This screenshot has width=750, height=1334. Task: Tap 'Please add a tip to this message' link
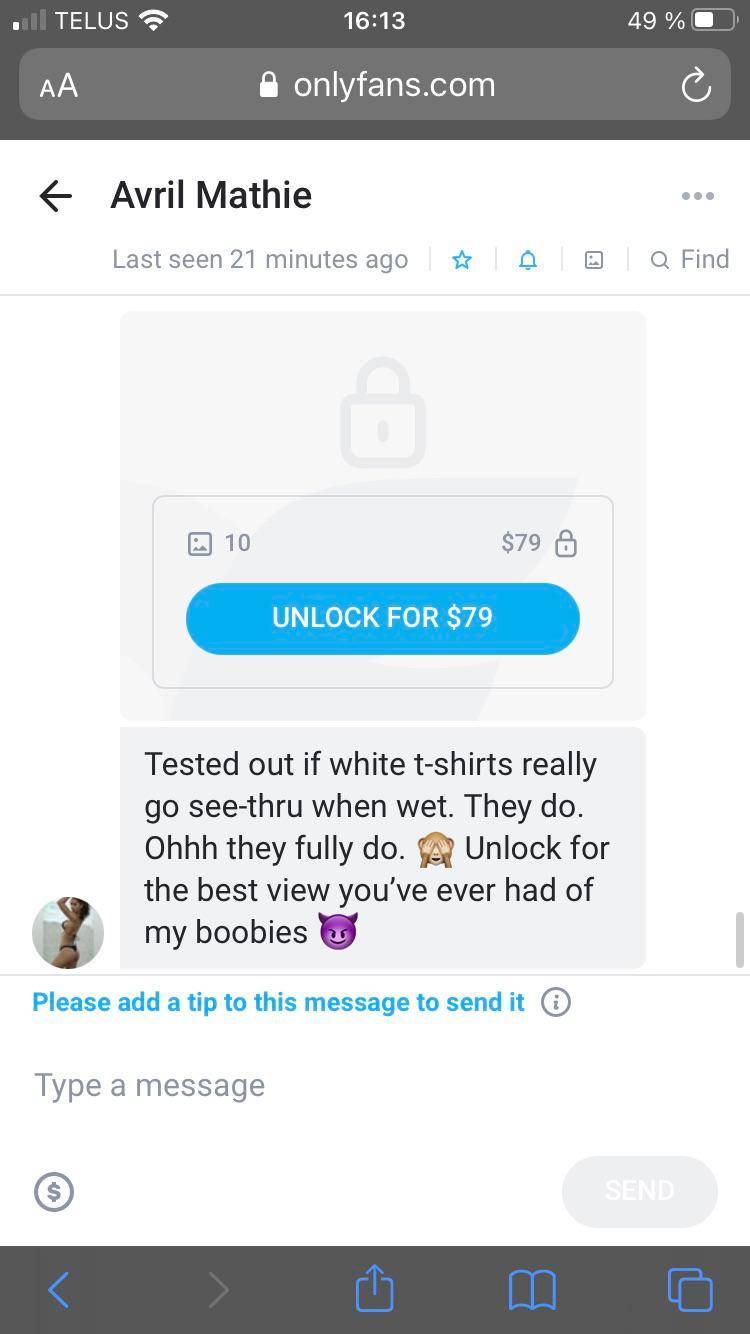(278, 1001)
